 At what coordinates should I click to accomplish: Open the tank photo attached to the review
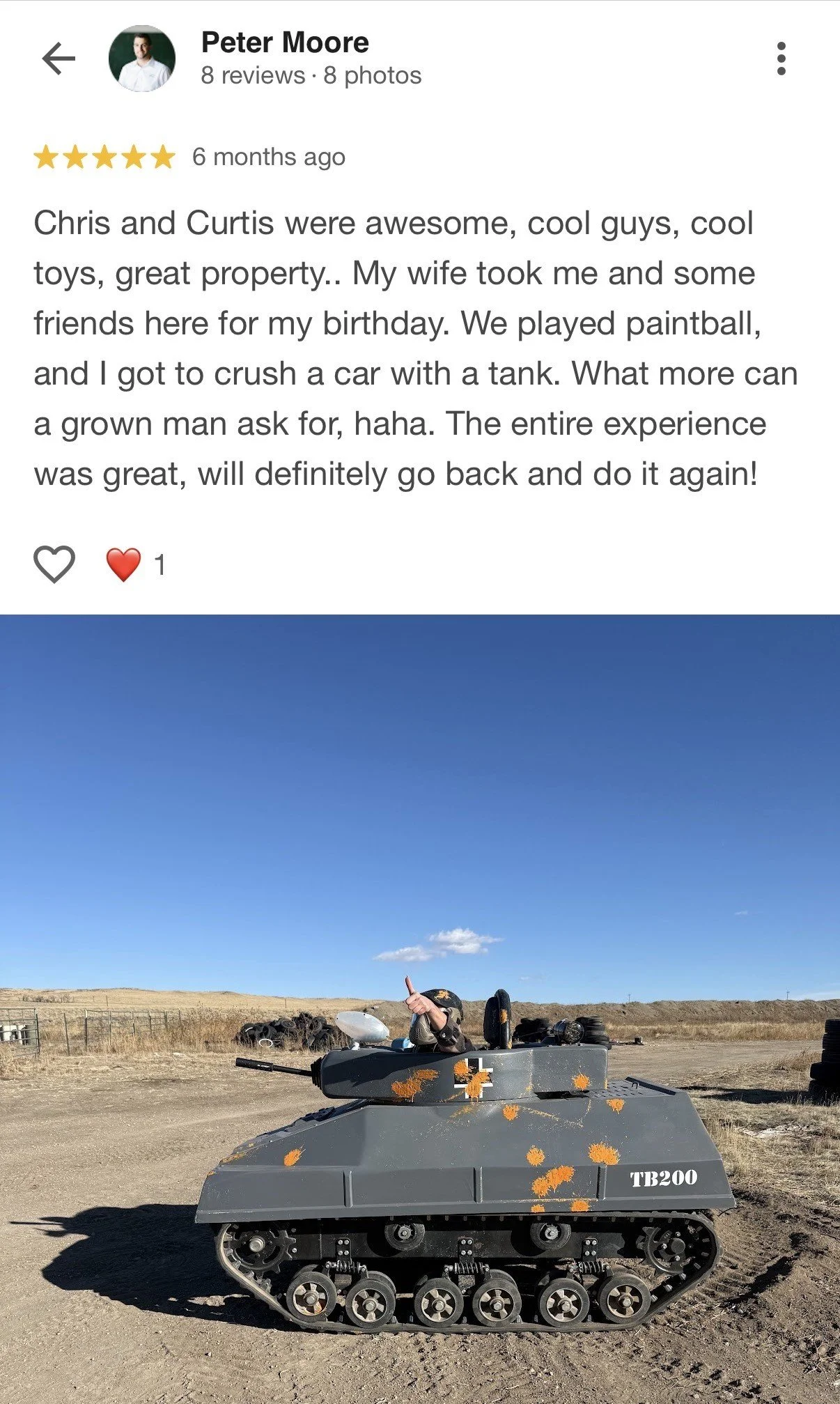tap(420, 1009)
